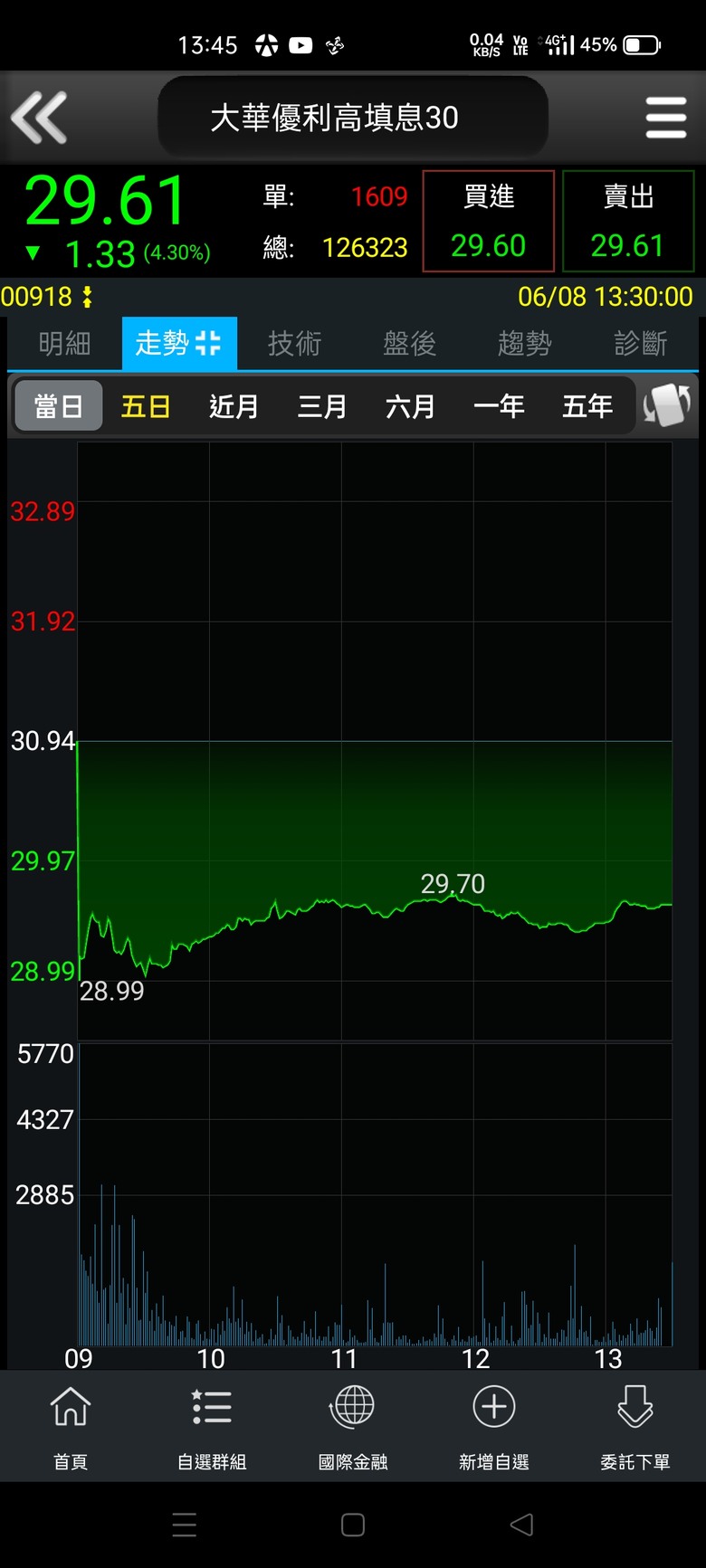Image resolution: width=706 pixels, height=1568 pixels.
Task: Open 自選群組 watchlist groups
Action: tap(212, 1427)
